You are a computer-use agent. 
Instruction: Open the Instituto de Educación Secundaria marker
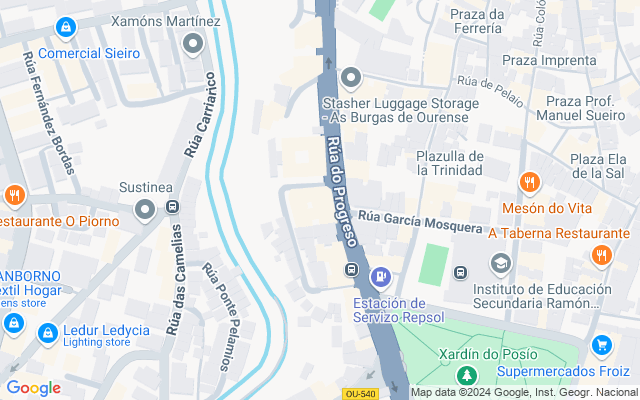point(500,264)
